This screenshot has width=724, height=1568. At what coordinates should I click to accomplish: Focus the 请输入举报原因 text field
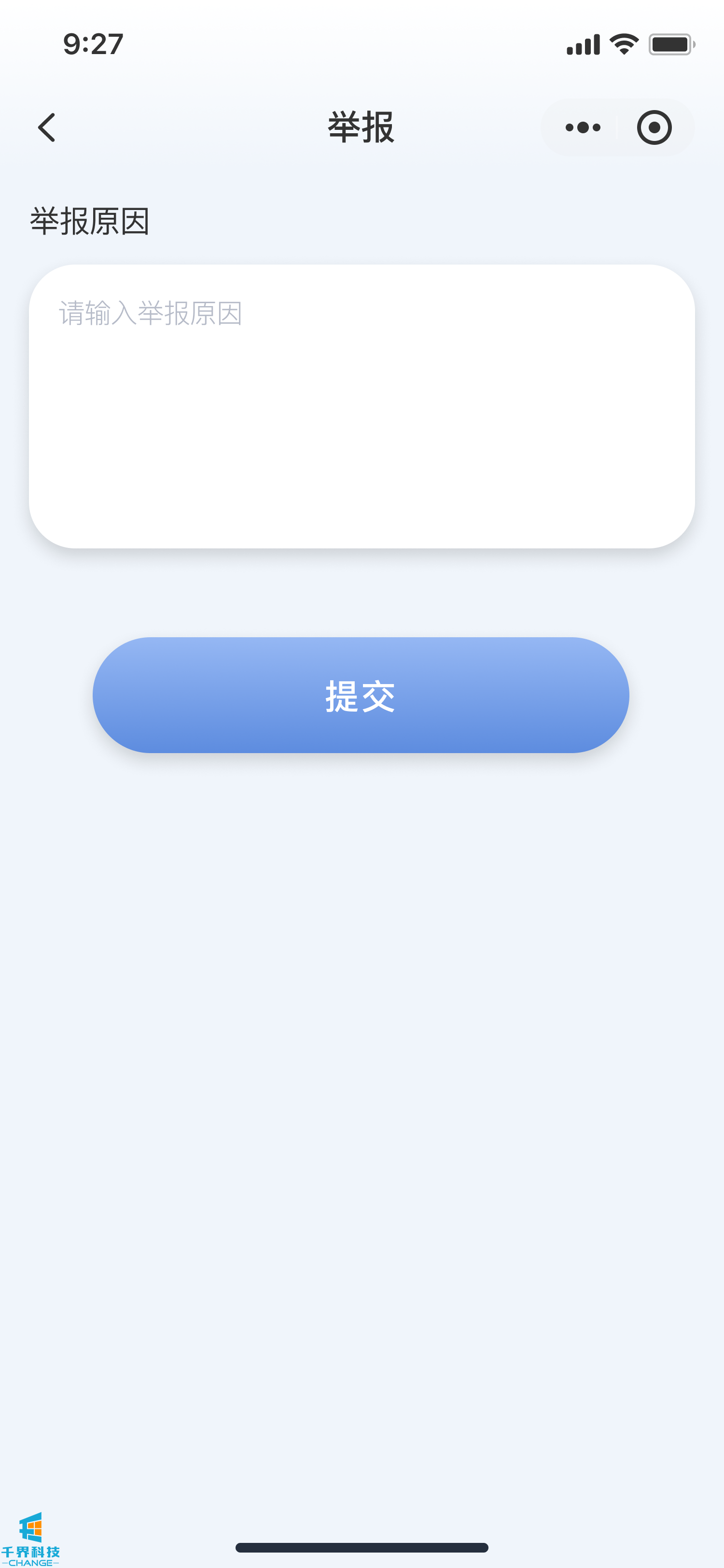362,406
